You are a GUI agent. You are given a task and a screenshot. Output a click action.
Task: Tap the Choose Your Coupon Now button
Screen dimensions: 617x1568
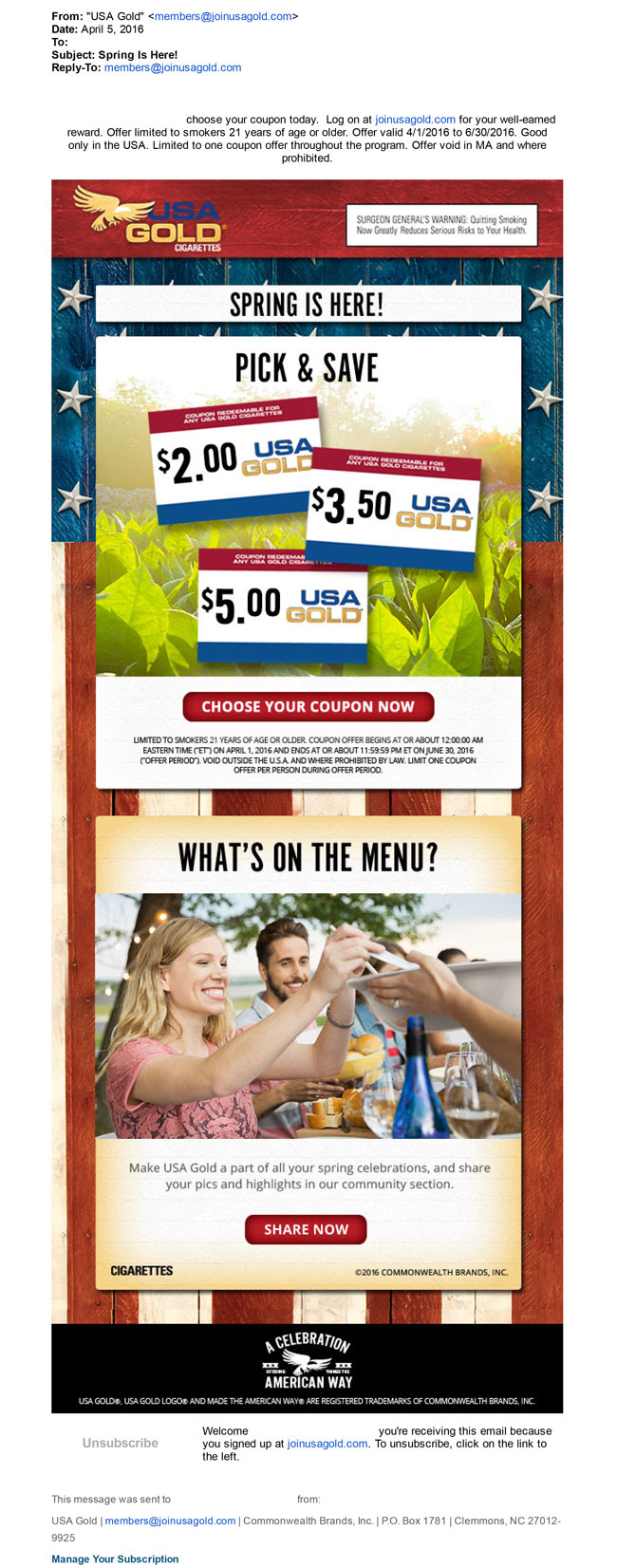point(308,706)
